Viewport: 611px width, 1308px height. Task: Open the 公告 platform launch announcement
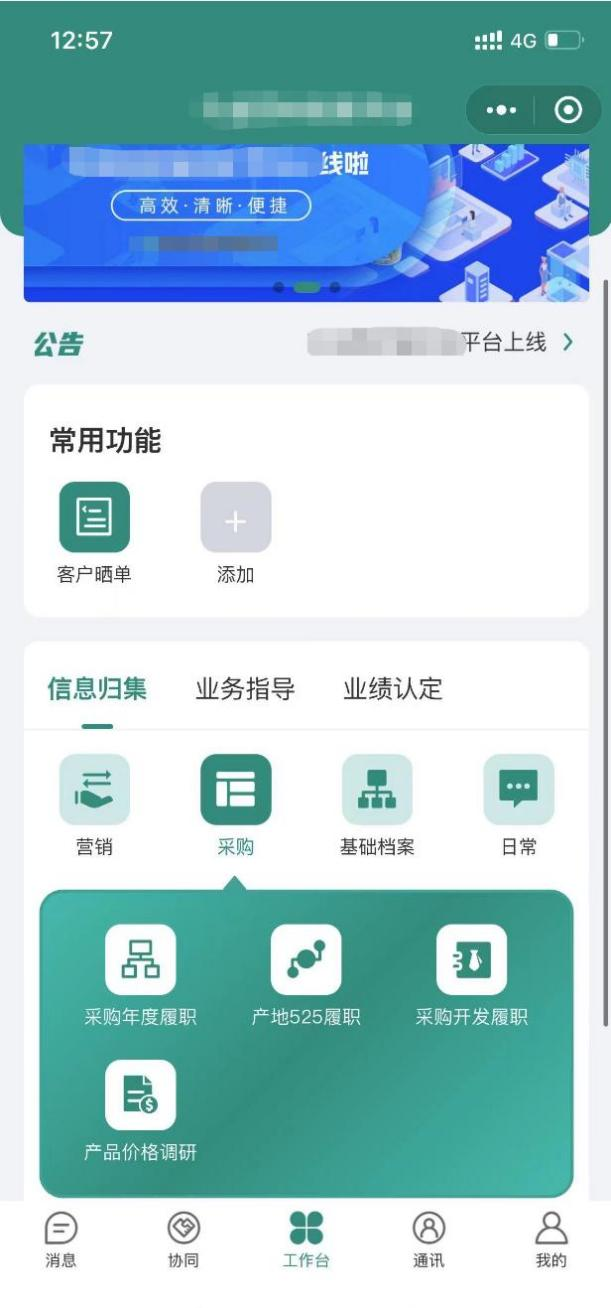coord(440,343)
